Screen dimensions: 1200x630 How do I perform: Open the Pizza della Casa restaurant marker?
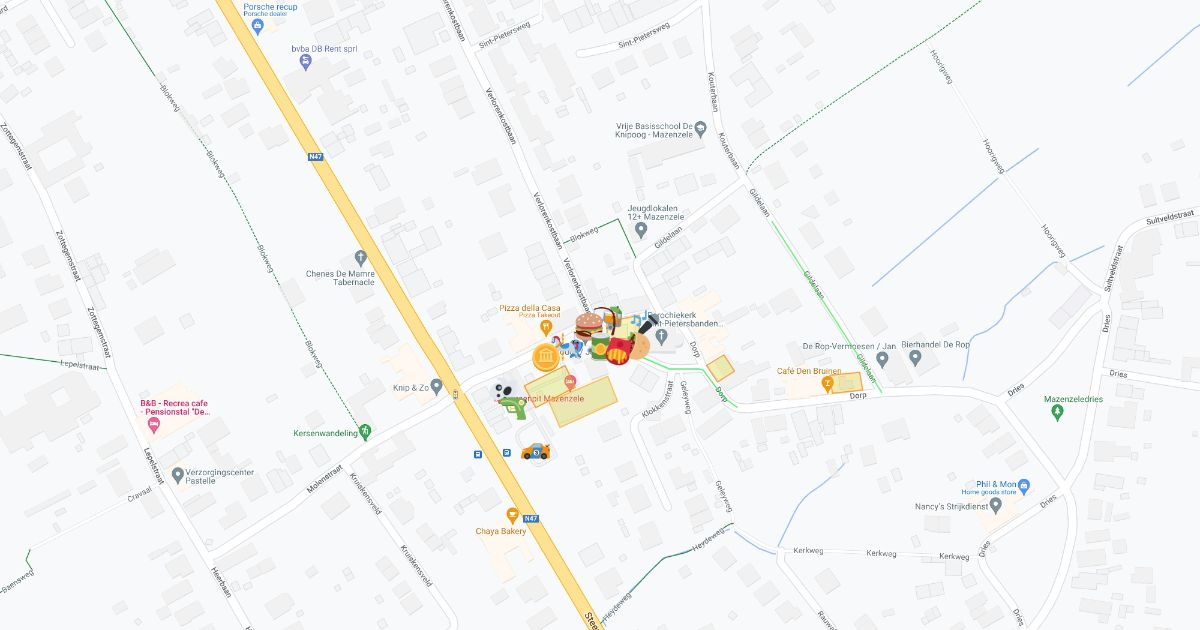coord(546,327)
